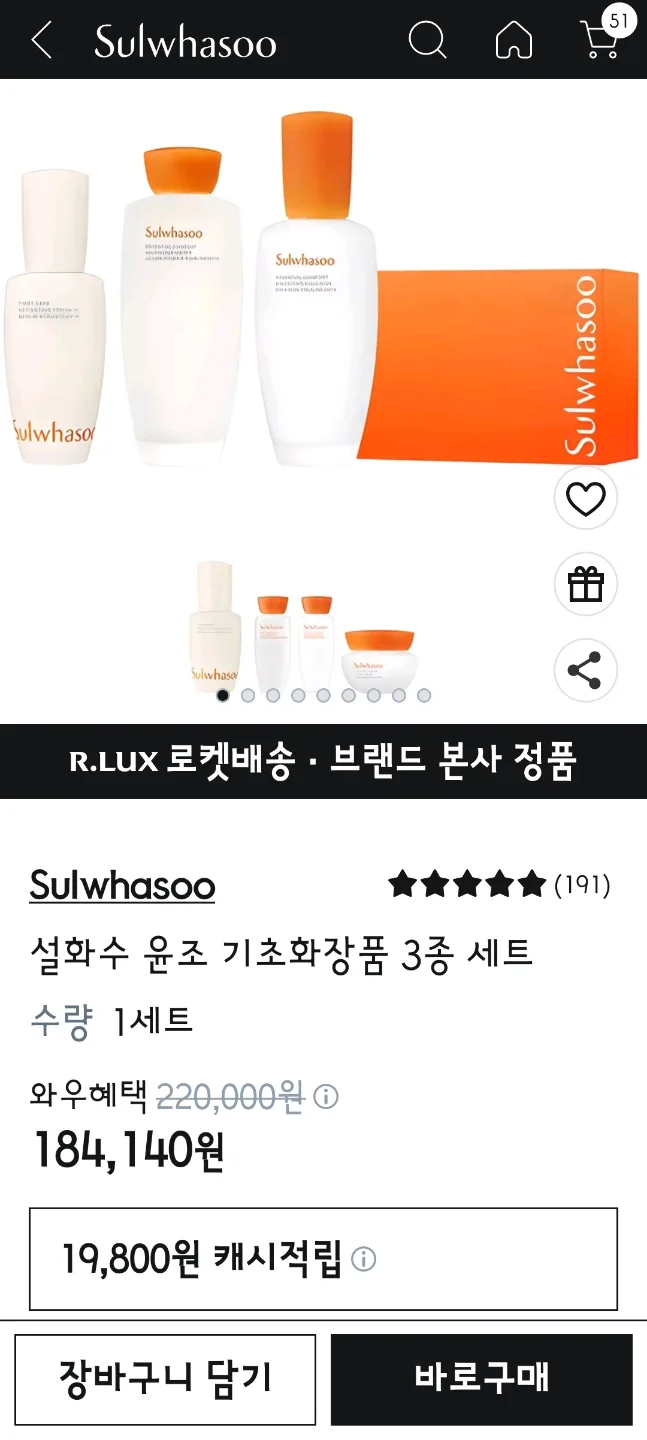Open the shopping cart with 51 items
The width and height of the screenshot is (647, 1440).
(x=601, y=40)
